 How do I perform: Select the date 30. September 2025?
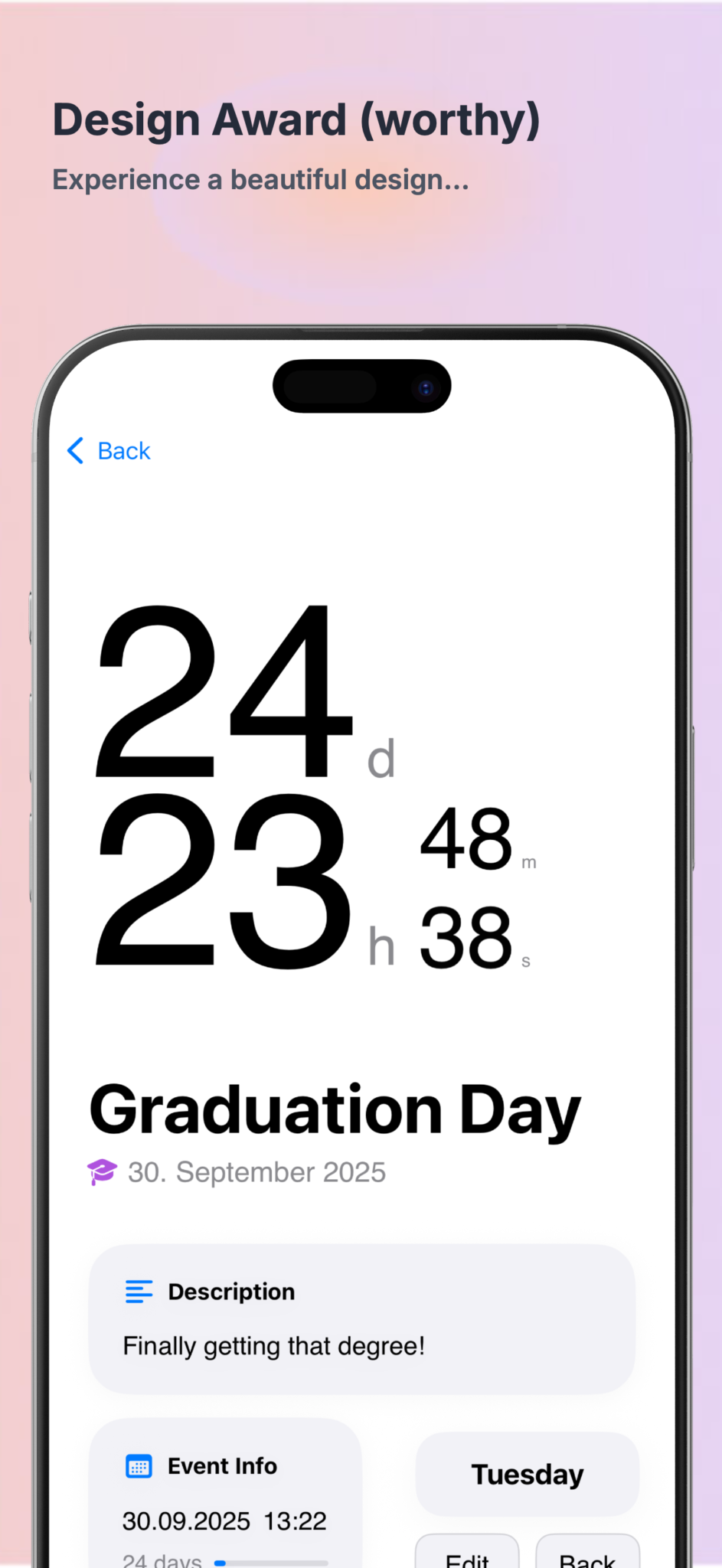coord(256,1171)
